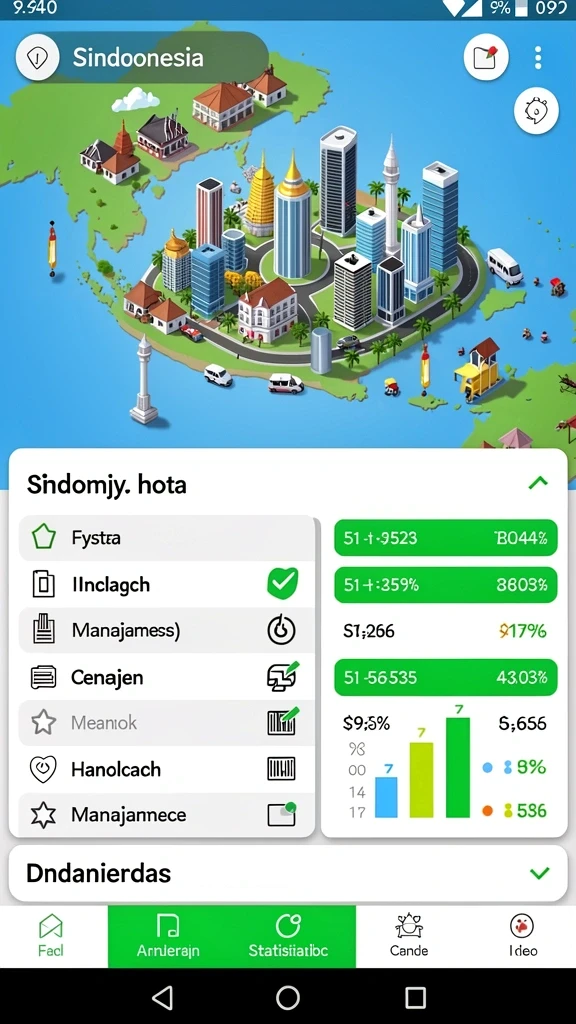576x1024 pixels.
Task: Collapse the Sindomjy. hota panel
Action: pyautogui.click(x=538, y=483)
